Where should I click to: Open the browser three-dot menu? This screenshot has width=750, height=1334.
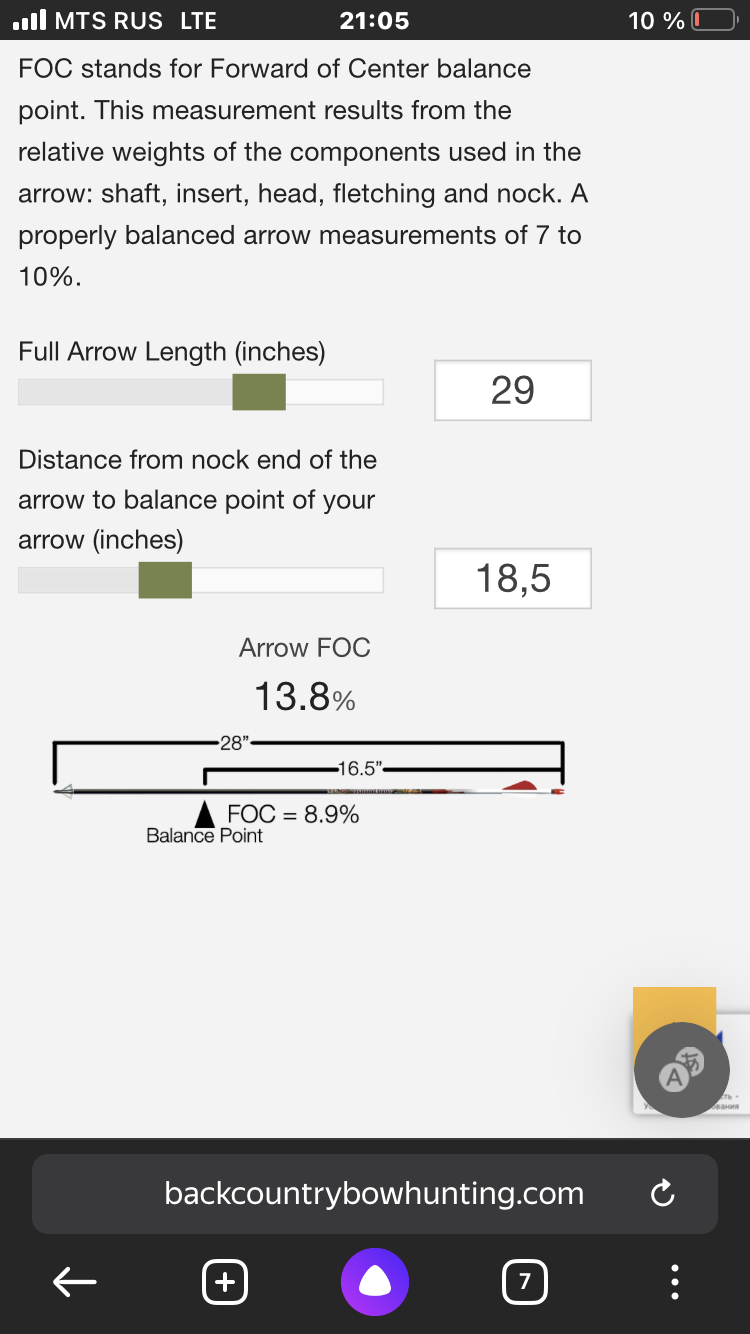(675, 1281)
